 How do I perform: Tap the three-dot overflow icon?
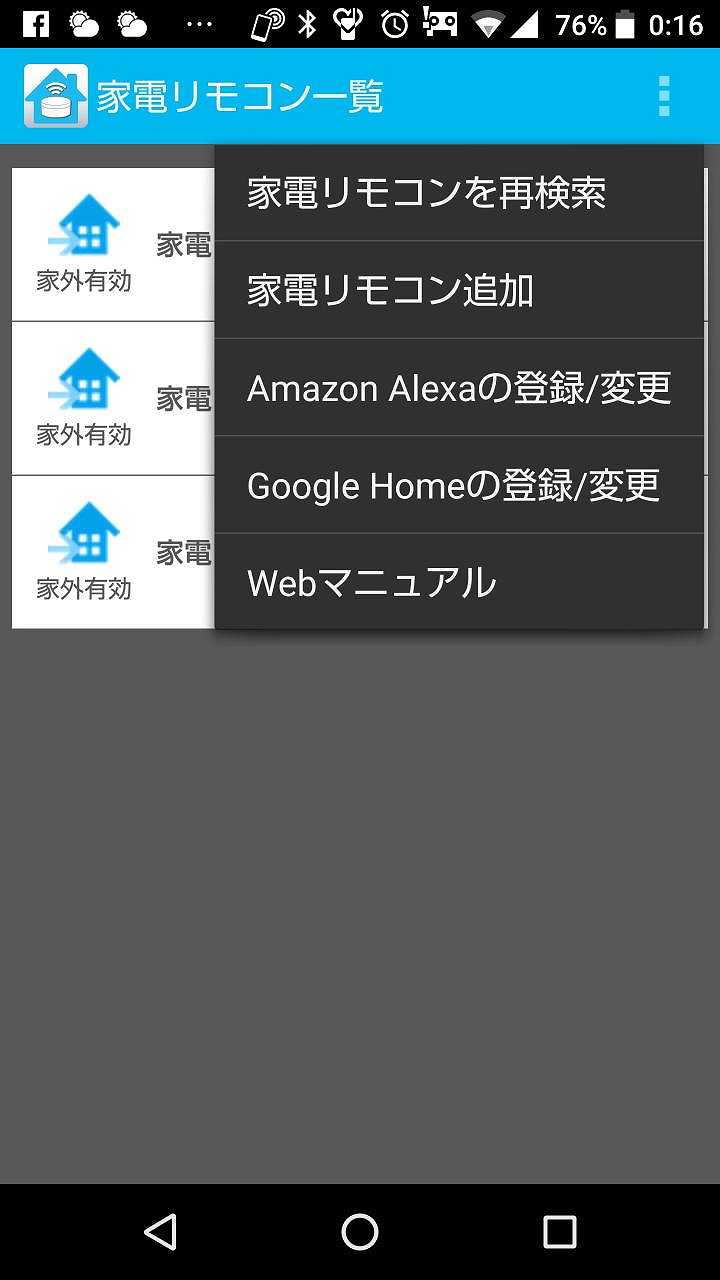(663, 96)
